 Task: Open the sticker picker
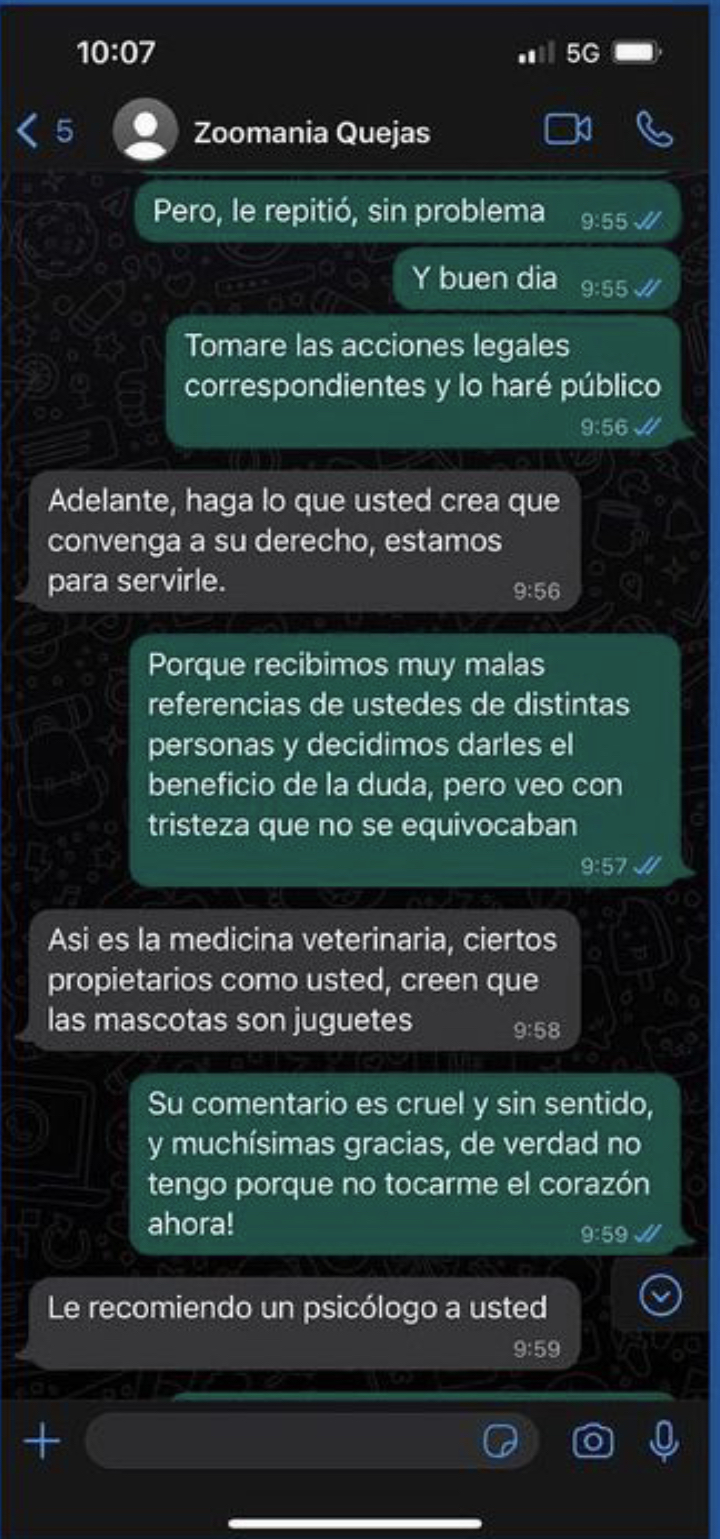tap(500, 1441)
